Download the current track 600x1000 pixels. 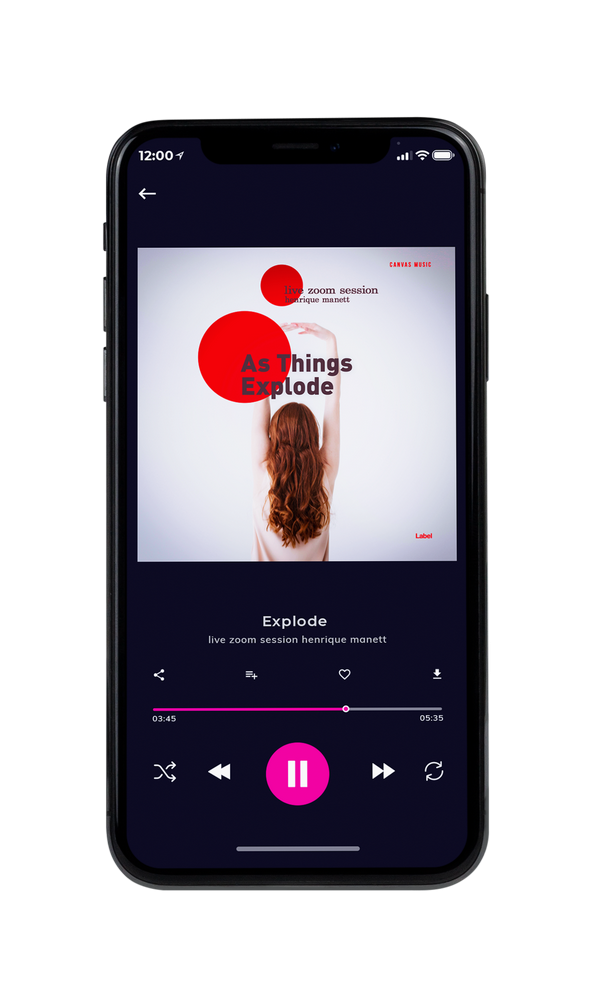(437, 674)
